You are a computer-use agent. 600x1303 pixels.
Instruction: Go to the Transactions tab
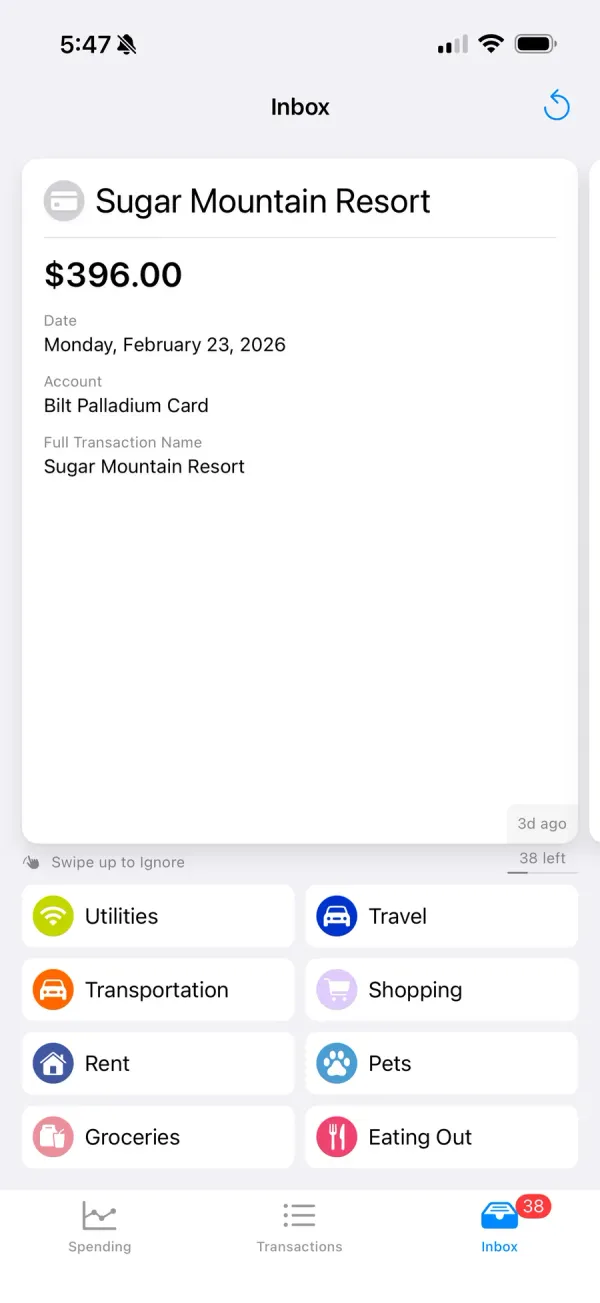click(x=299, y=1226)
